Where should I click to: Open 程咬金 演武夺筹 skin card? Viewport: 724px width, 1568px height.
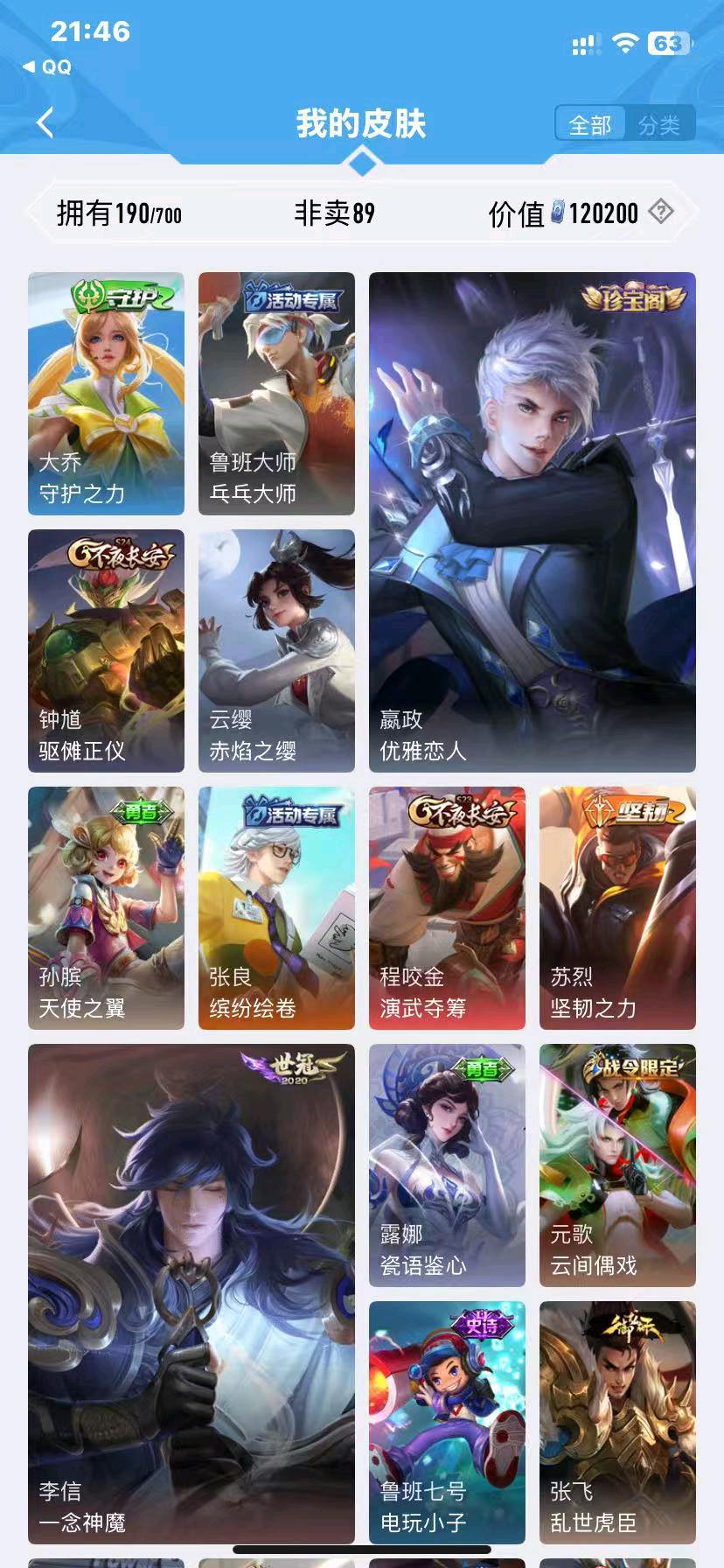coord(447,907)
